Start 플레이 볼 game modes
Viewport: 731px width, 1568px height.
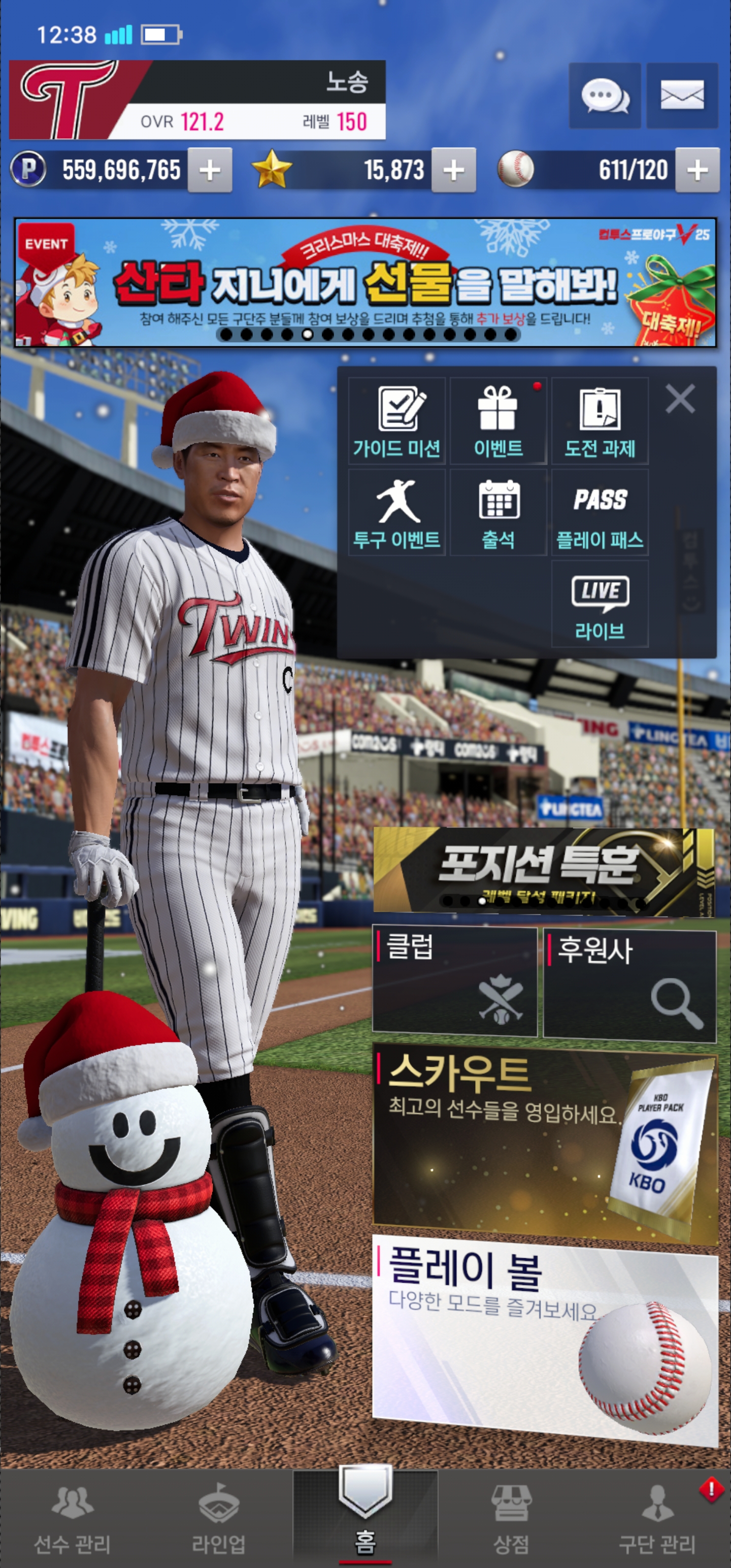click(545, 1338)
